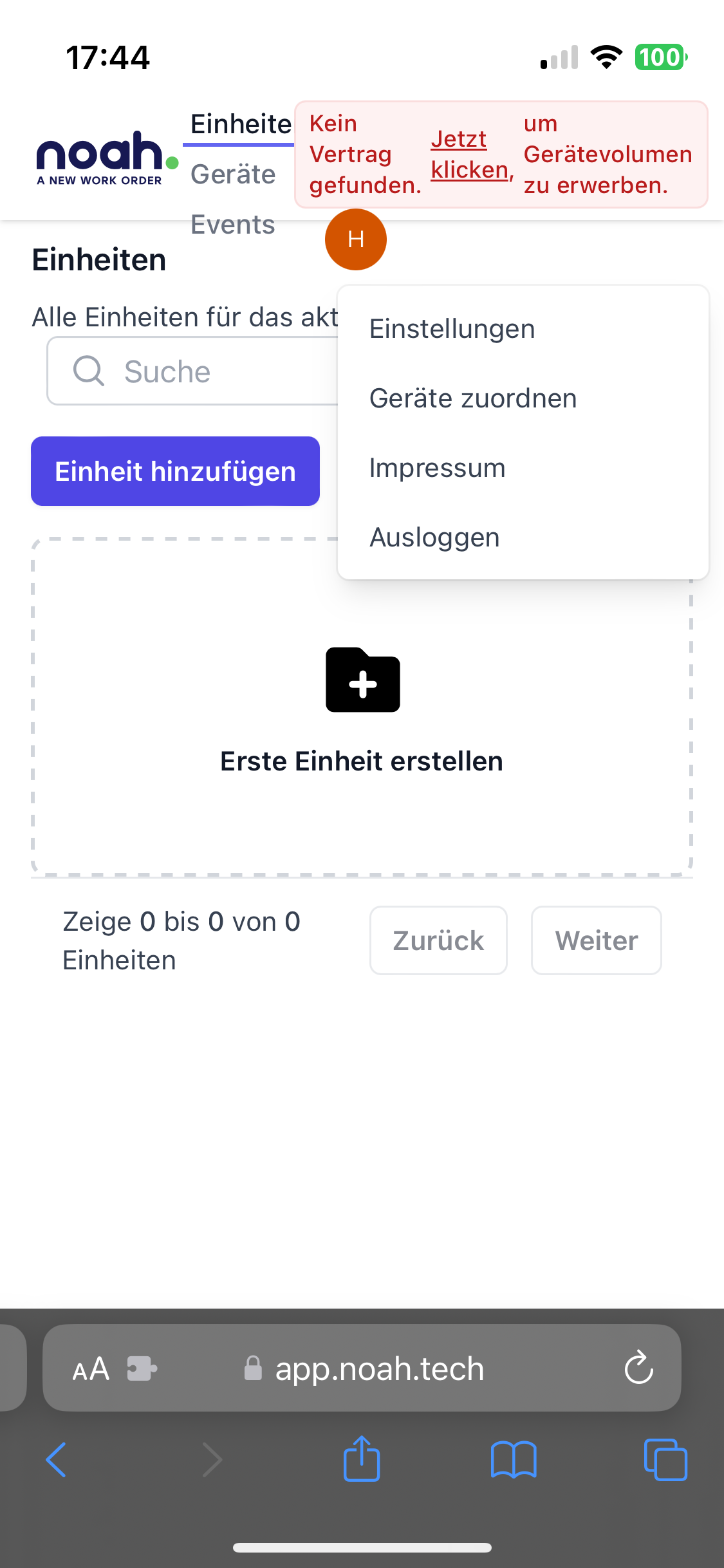Go to previous page with Zurück
The width and height of the screenshot is (724, 1568).
click(438, 940)
